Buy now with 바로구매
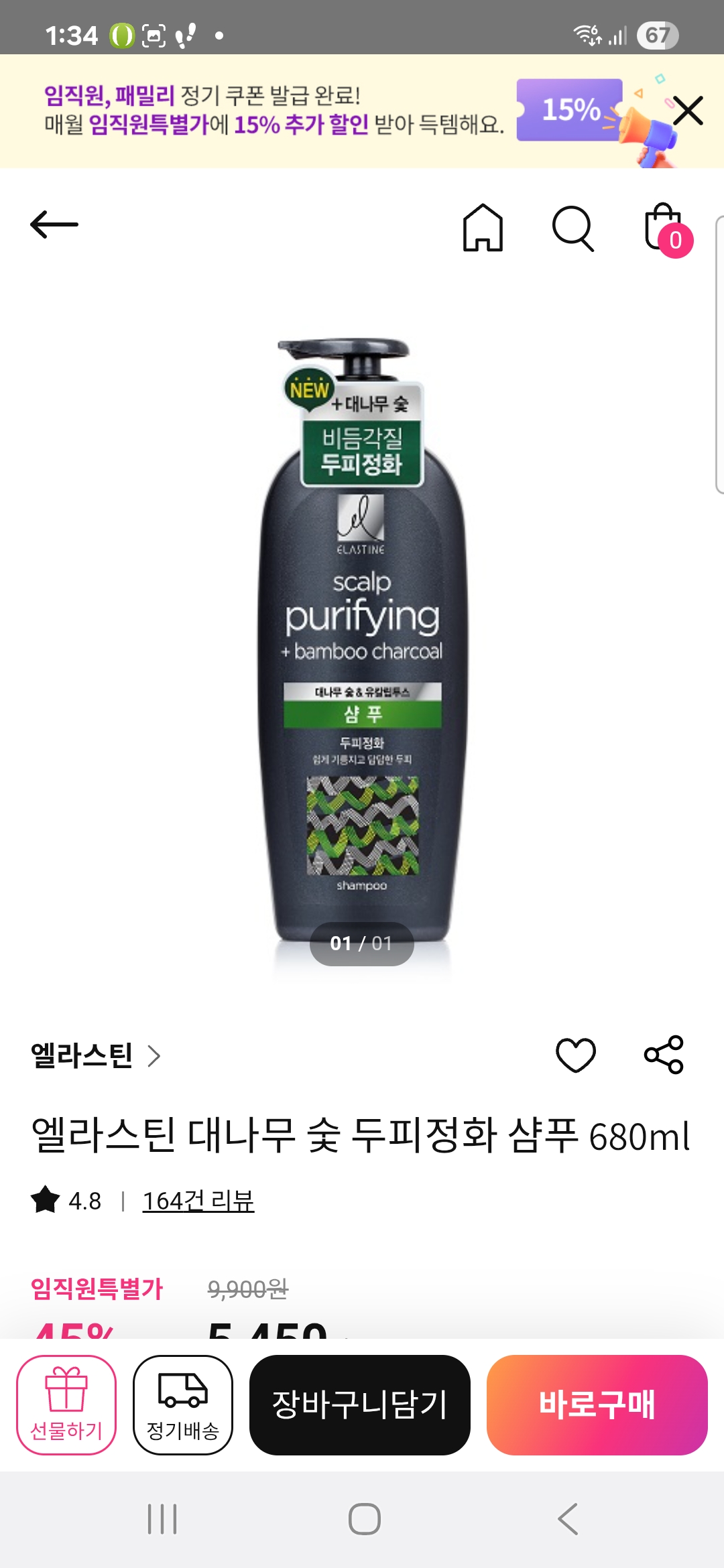Image resolution: width=724 pixels, height=1568 pixels. tap(597, 1404)
